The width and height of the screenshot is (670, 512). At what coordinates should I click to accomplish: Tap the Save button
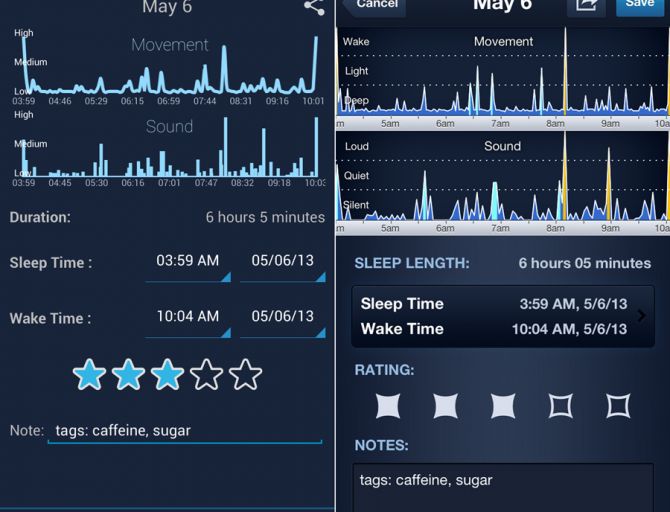click(640, 5)
